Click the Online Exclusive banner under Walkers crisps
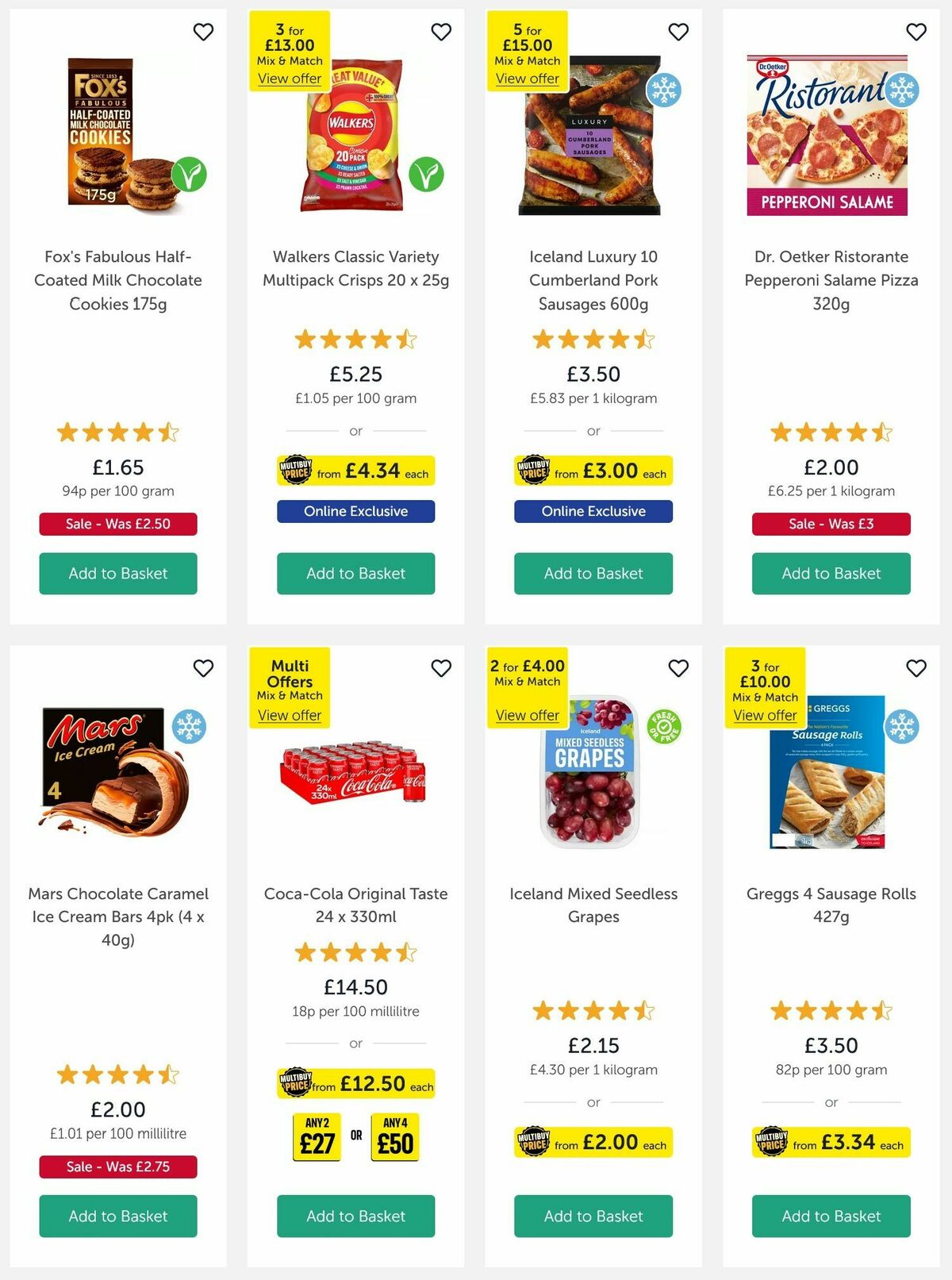Screen dimensions: 952x1280 point(355,511)
